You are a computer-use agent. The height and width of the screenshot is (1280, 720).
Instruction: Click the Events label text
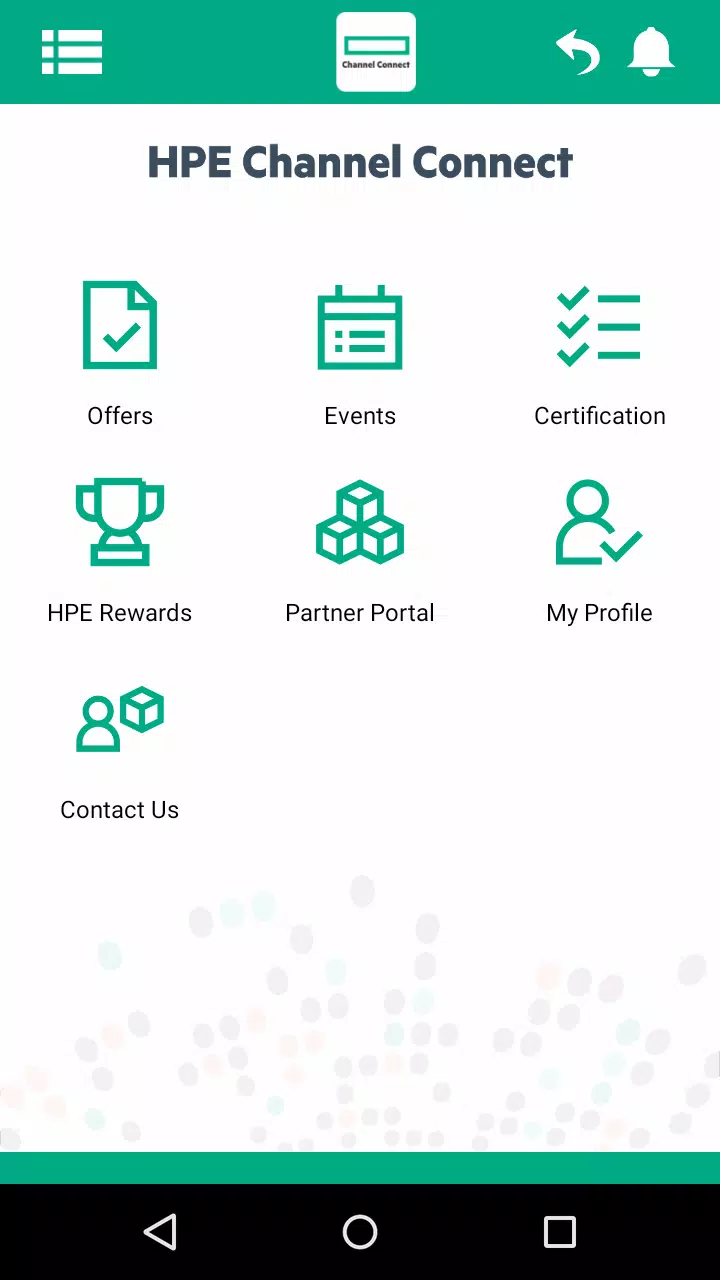(x=360, y=415)
